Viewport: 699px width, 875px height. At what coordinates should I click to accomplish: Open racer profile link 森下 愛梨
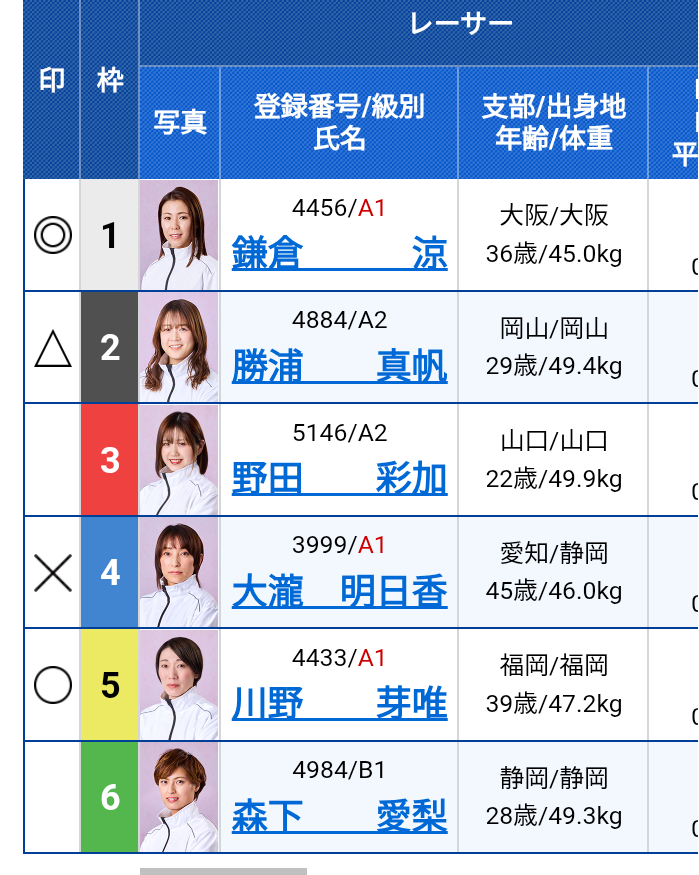339,817
